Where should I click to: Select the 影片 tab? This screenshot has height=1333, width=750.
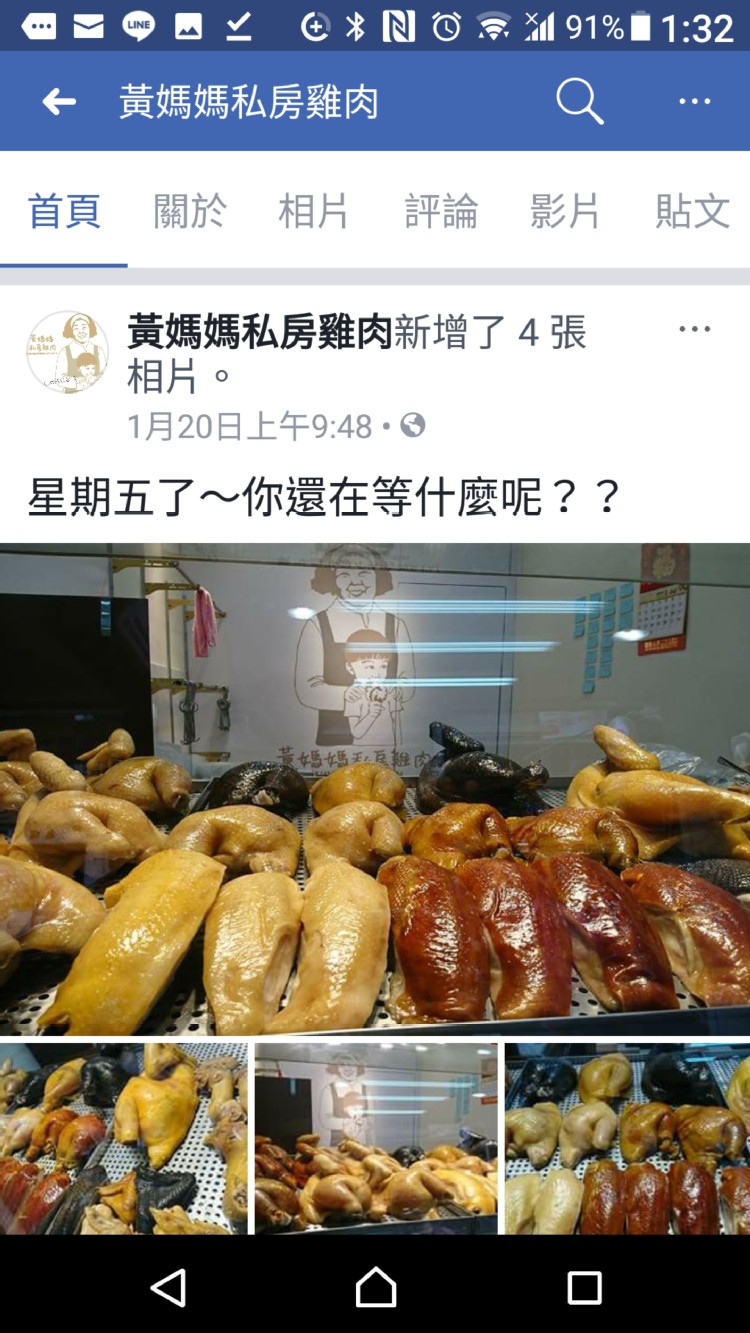565,212
